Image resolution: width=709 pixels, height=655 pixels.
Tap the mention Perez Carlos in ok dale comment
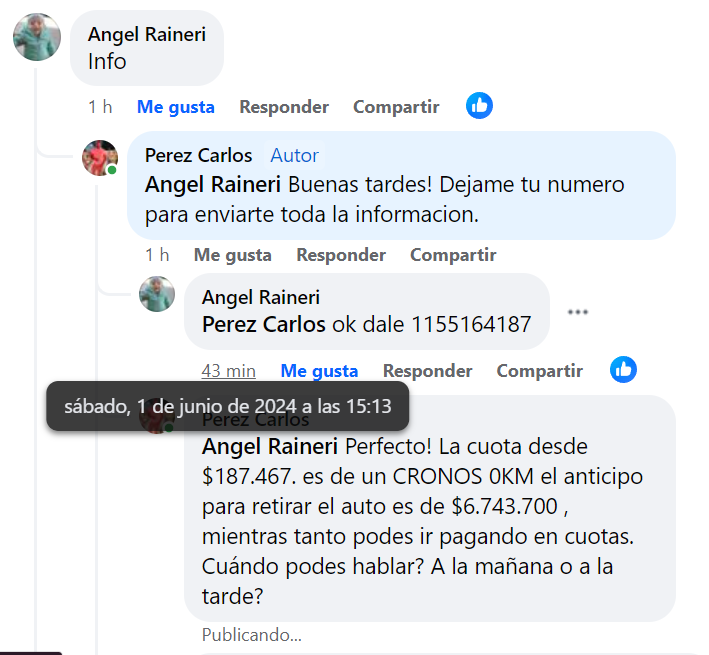coord(264,324)
